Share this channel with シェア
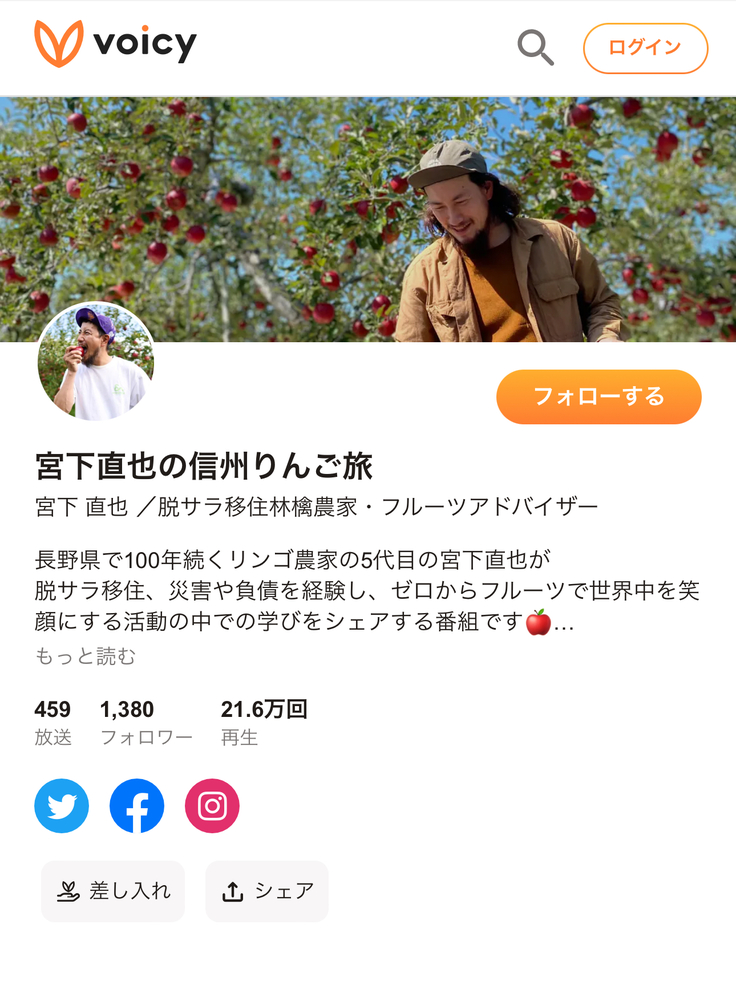This screenshot has width=736, height=981. (267, 891)
